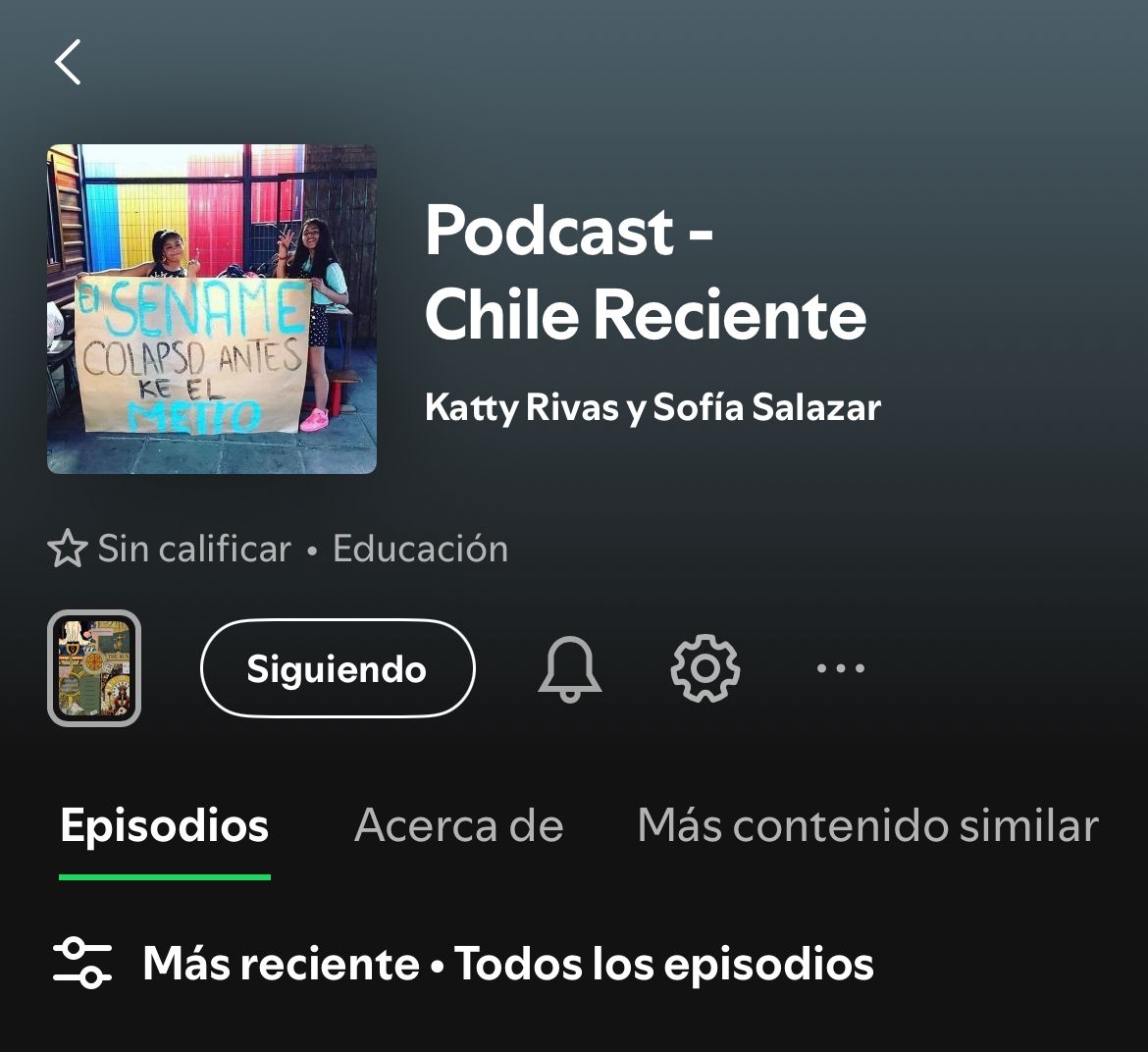This screenshot has height=1052, width=1148.
Task: Open the three-dot overflow menu
Action: pyautogui.click(x=841, y=669)
